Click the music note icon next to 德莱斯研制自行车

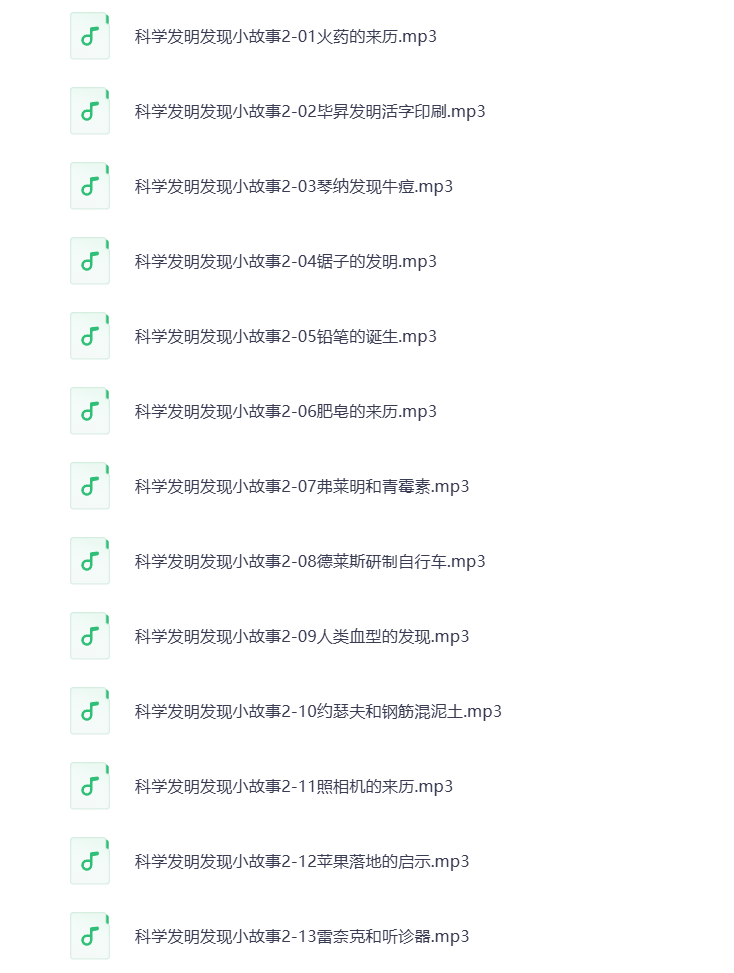(90, 561)
